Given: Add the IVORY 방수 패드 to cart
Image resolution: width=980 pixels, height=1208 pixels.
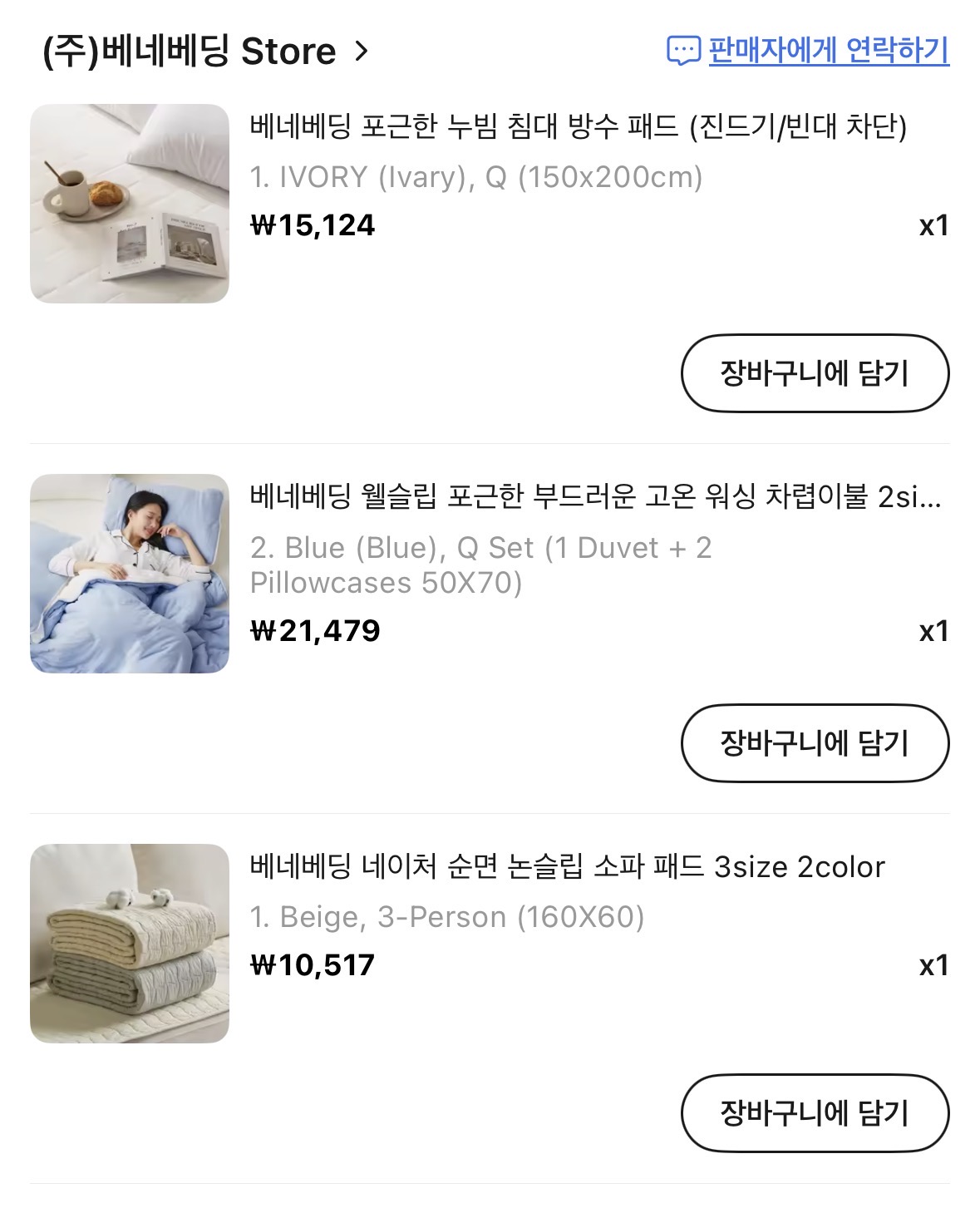Looking at the screenshot, I should [815, 373].
